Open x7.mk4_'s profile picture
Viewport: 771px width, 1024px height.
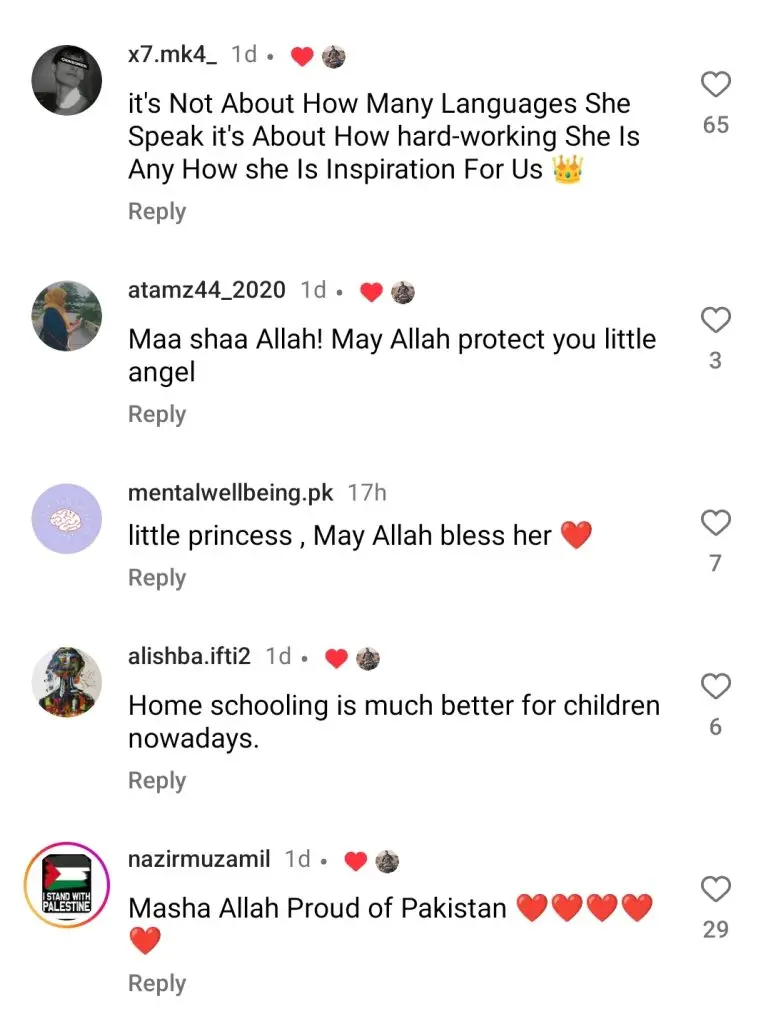coord(67,80)
